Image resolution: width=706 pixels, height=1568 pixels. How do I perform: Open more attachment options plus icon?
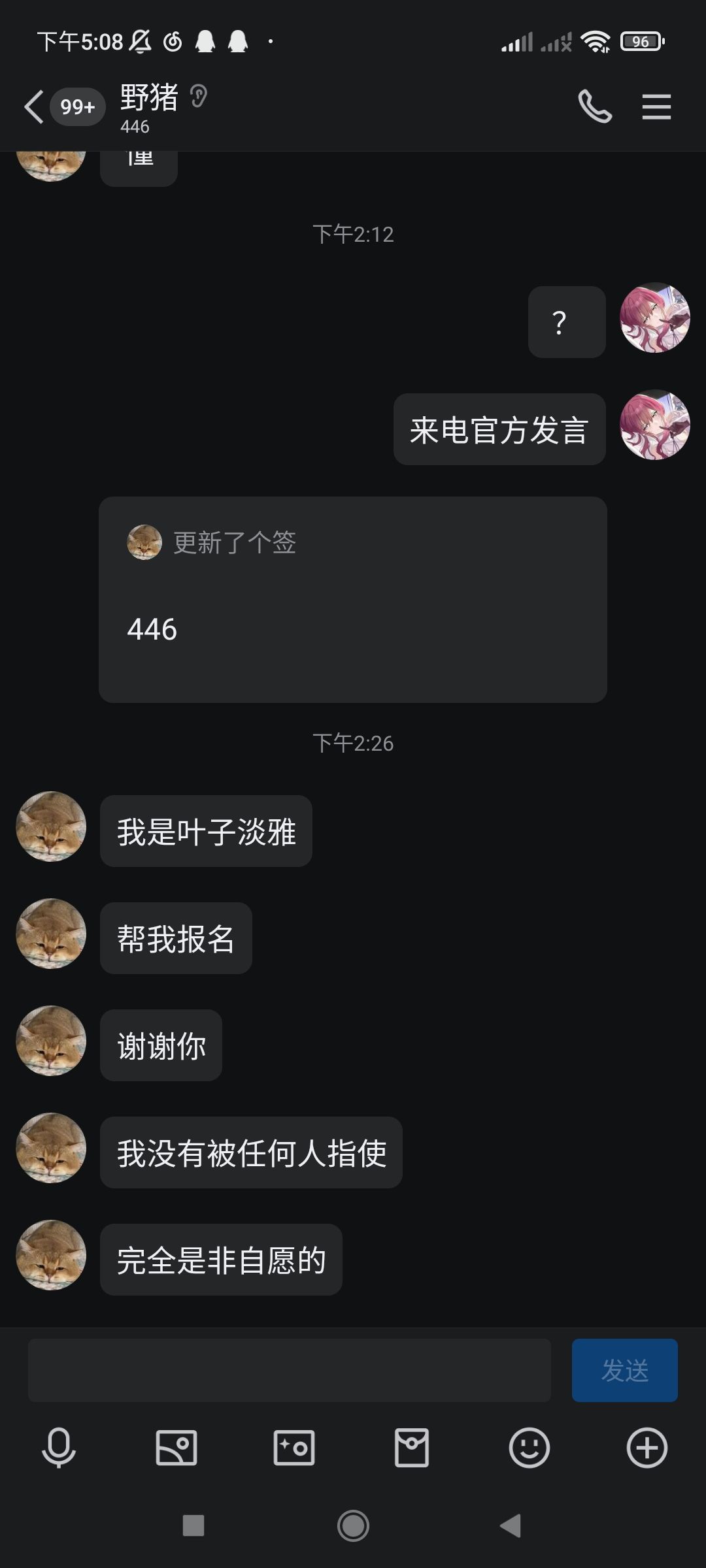[647, 1447]
